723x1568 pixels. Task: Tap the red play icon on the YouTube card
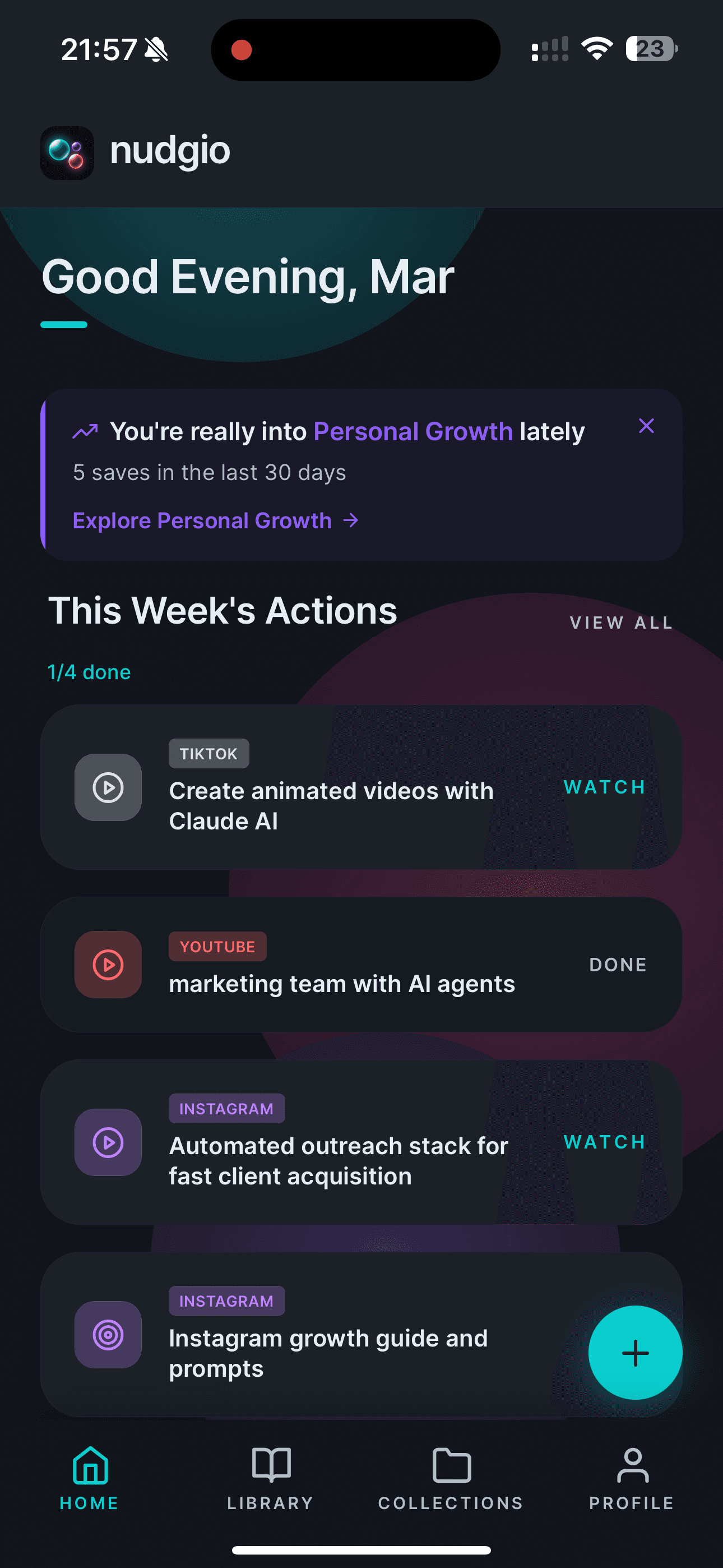pyautogui.click(x=107, y=965)
